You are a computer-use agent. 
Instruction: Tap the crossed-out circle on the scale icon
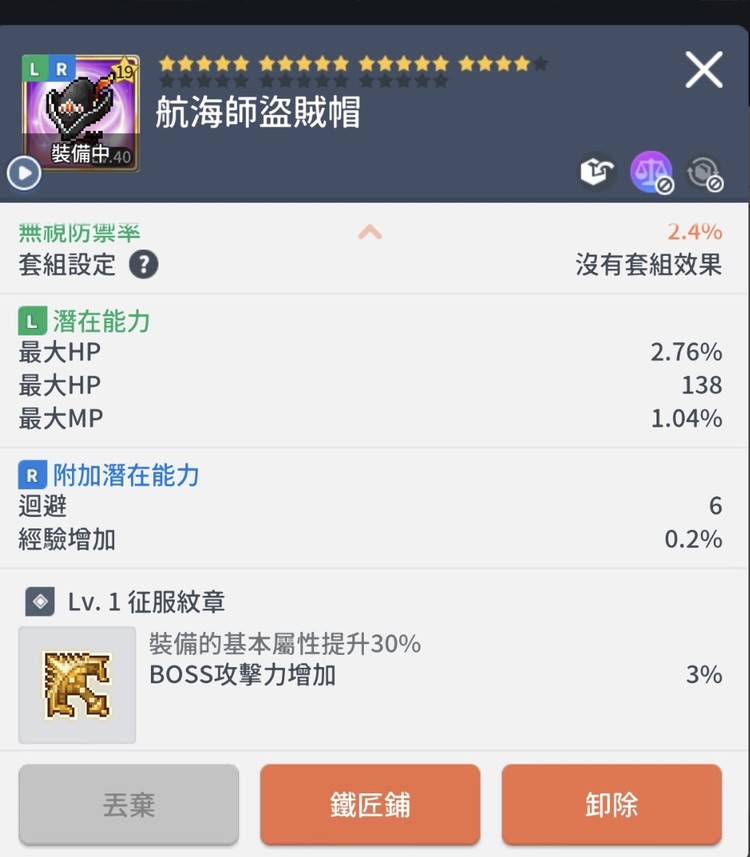(x=663, y=184)
